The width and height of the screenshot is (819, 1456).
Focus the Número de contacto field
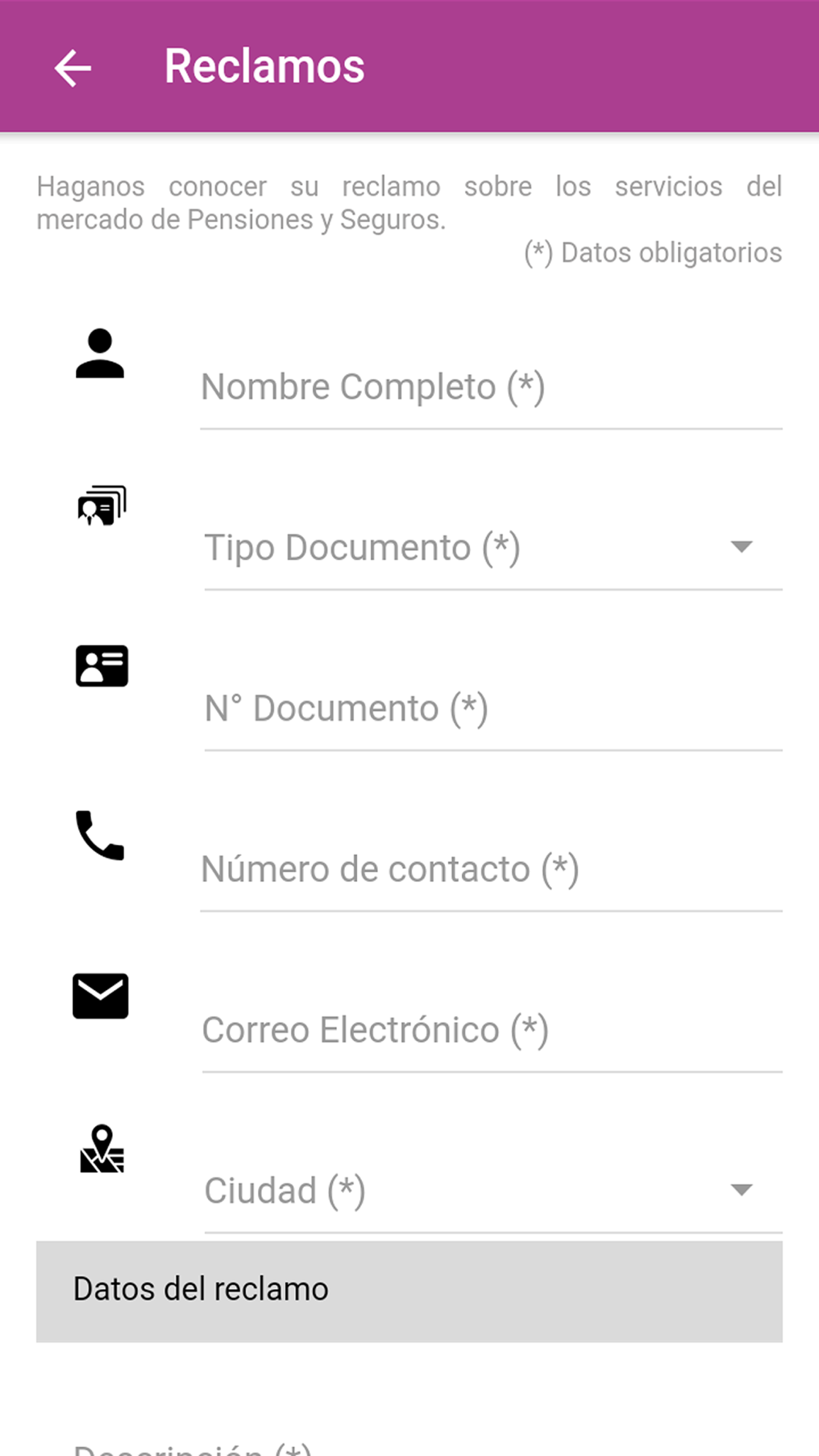click(491, 870)
